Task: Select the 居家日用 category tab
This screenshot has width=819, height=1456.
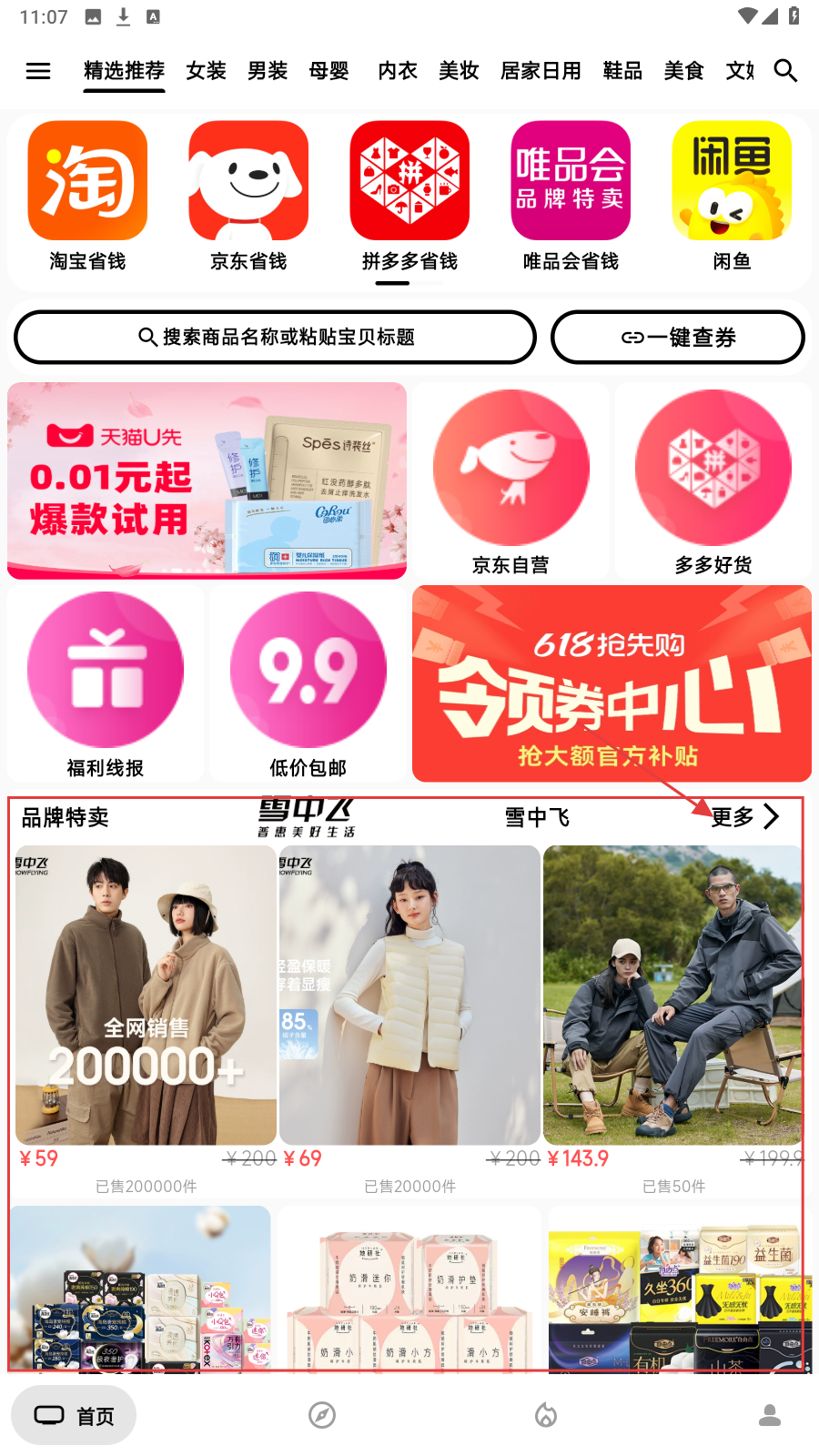Action: (541, 71)
